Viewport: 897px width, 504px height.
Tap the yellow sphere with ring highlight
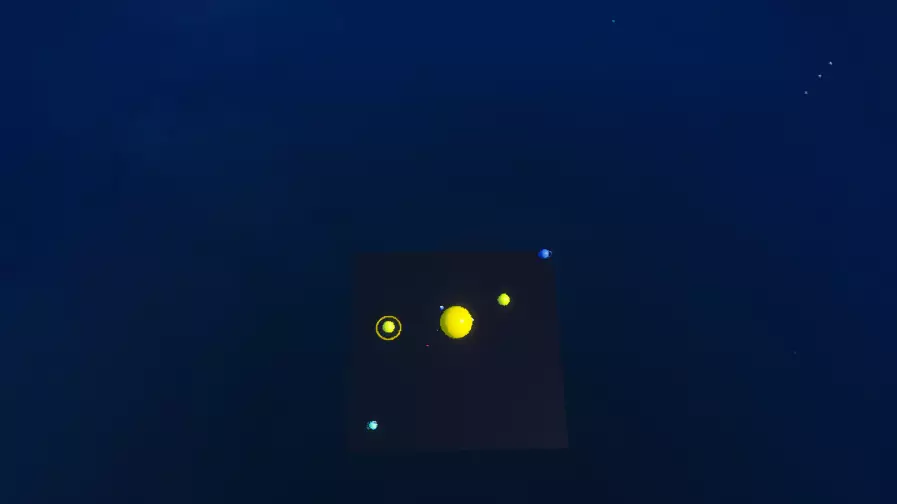coord(388,328)
